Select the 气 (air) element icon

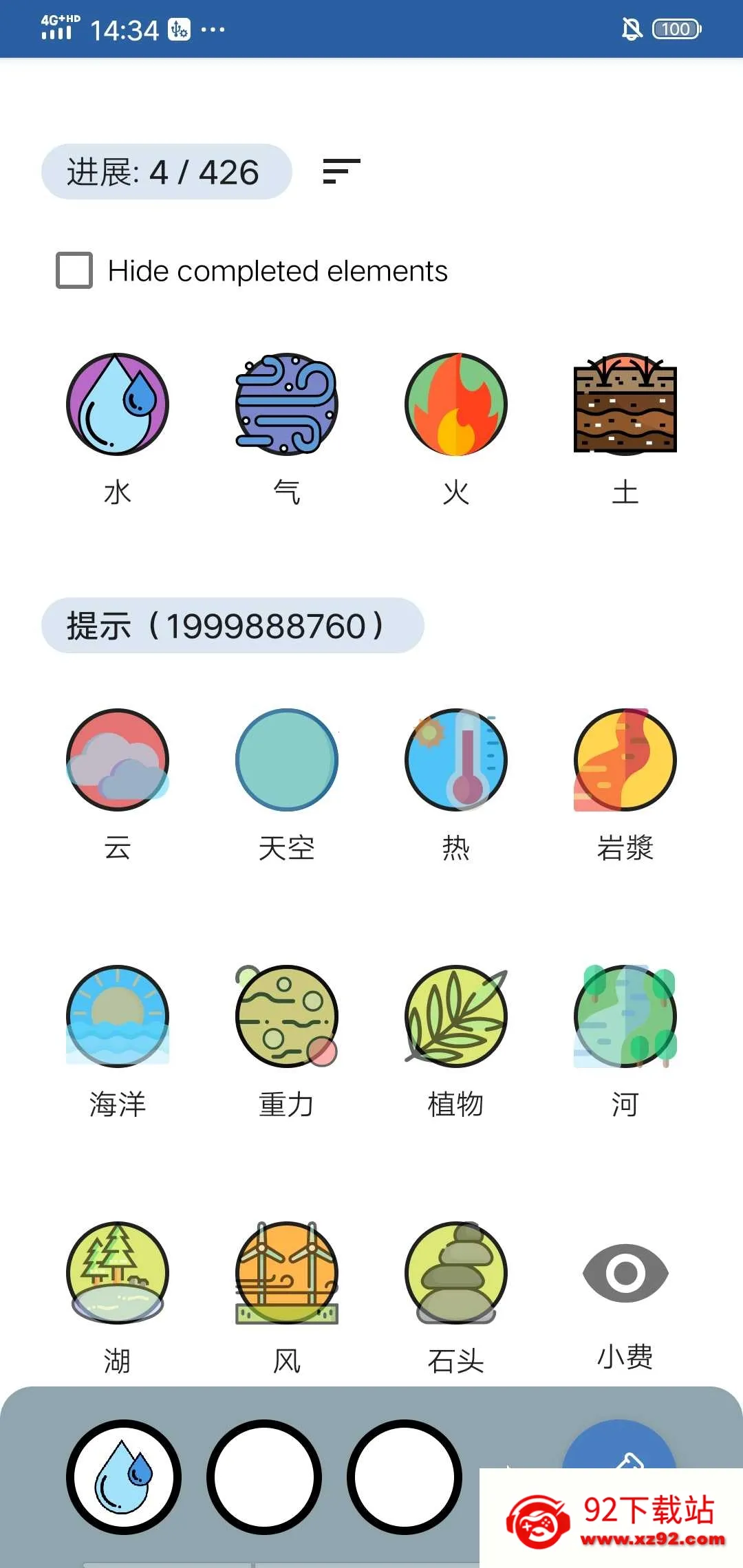click(287, 404)
